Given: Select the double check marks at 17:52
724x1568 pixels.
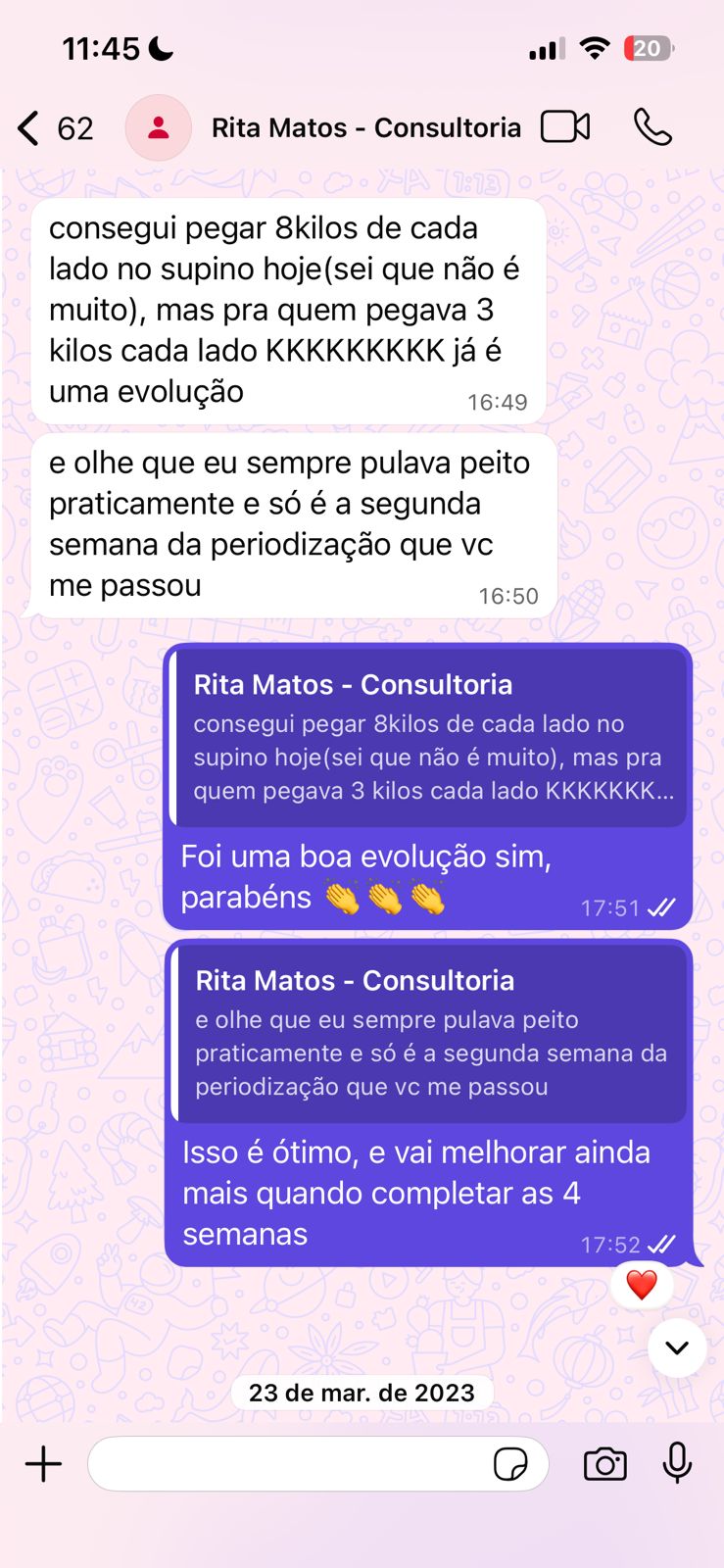Looking at the screenshot, I should point(662,1245).
